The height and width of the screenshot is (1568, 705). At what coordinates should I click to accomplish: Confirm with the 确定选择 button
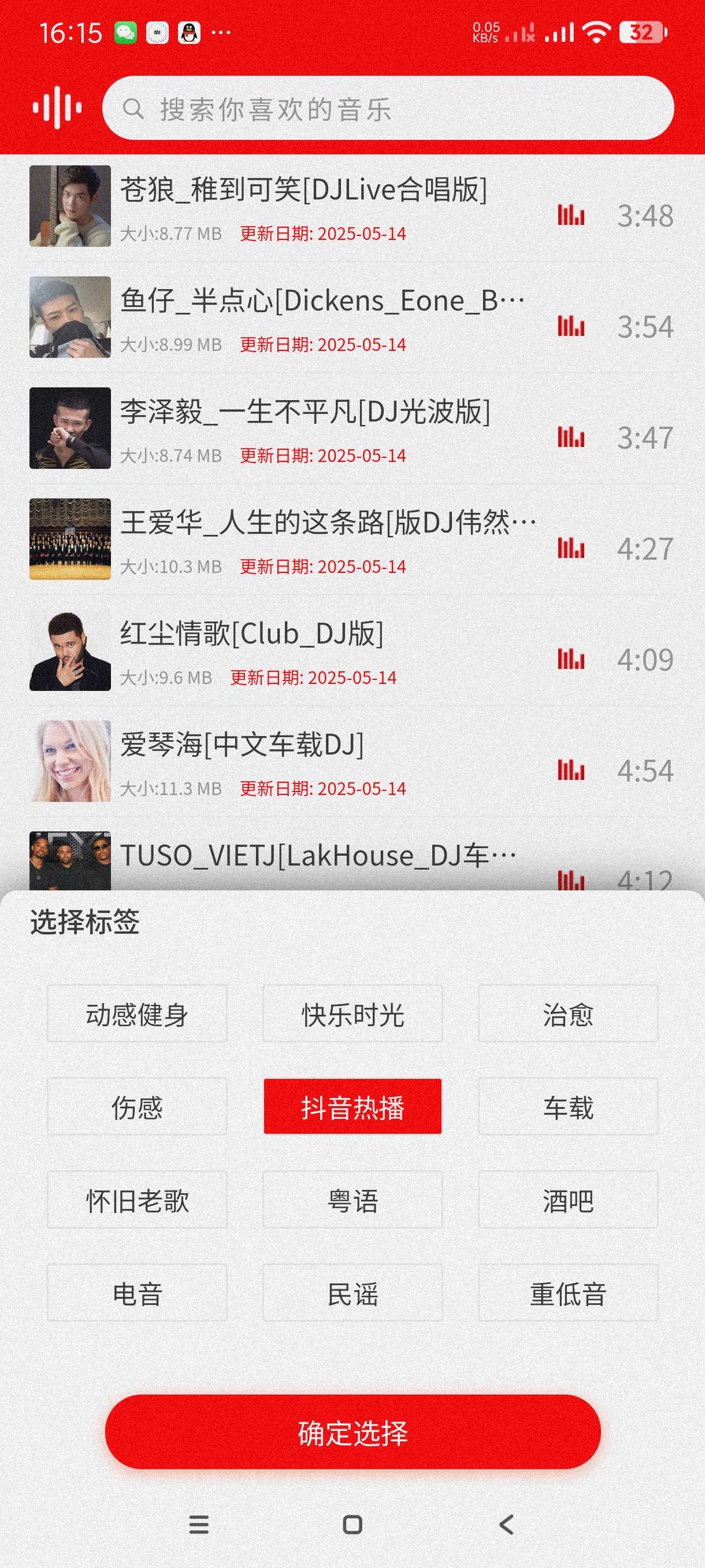352,1432
